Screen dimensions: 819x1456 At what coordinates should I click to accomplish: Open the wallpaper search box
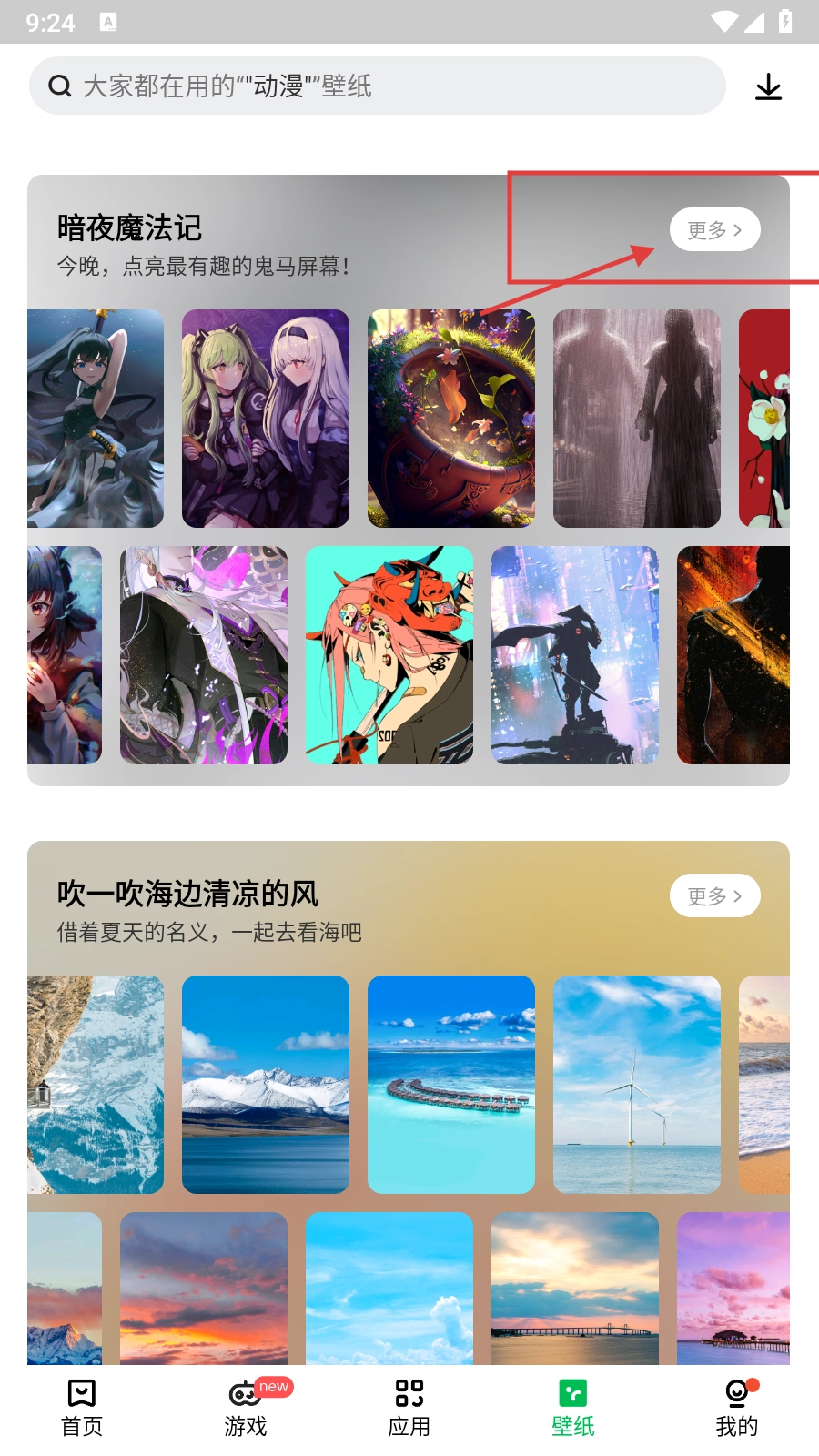(377, 86)
